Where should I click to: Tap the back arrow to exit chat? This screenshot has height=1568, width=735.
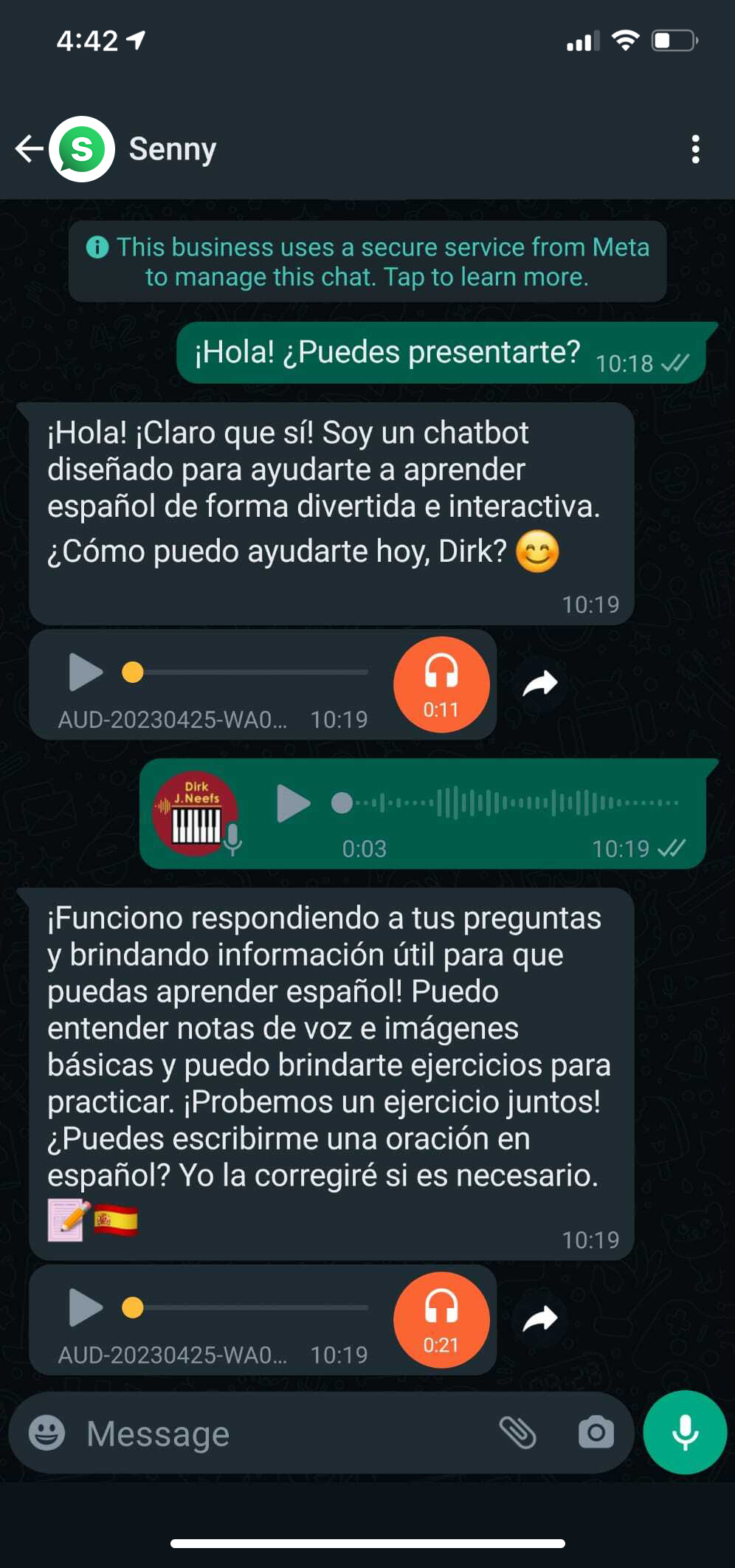pyautogui.click(x=29, y=148)
